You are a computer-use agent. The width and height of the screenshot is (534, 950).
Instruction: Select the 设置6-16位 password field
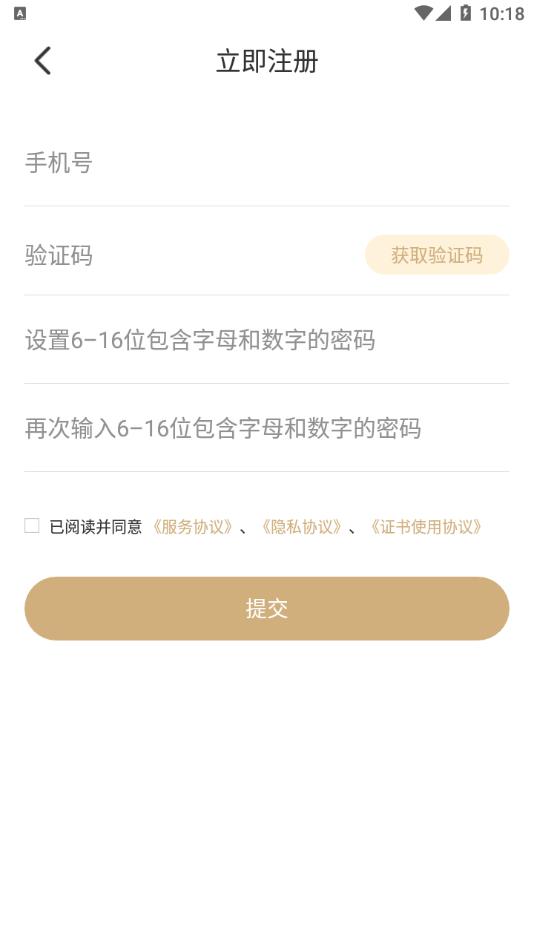click(x=267, y=340)
